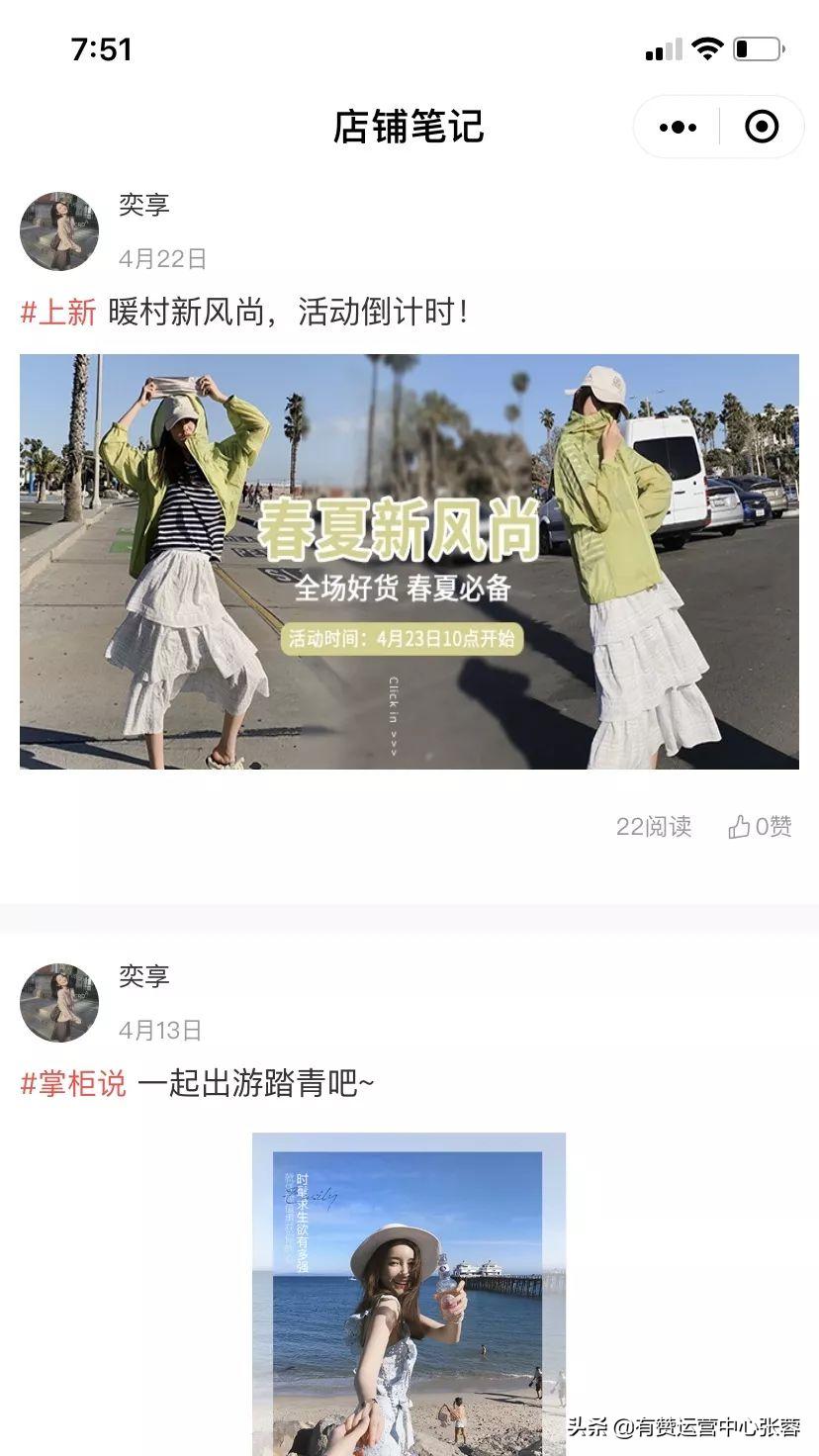This screenshot has width=819, height=1456.
Task: Open the beach photo in the April 13 post
Action: tap(409, 1286)
